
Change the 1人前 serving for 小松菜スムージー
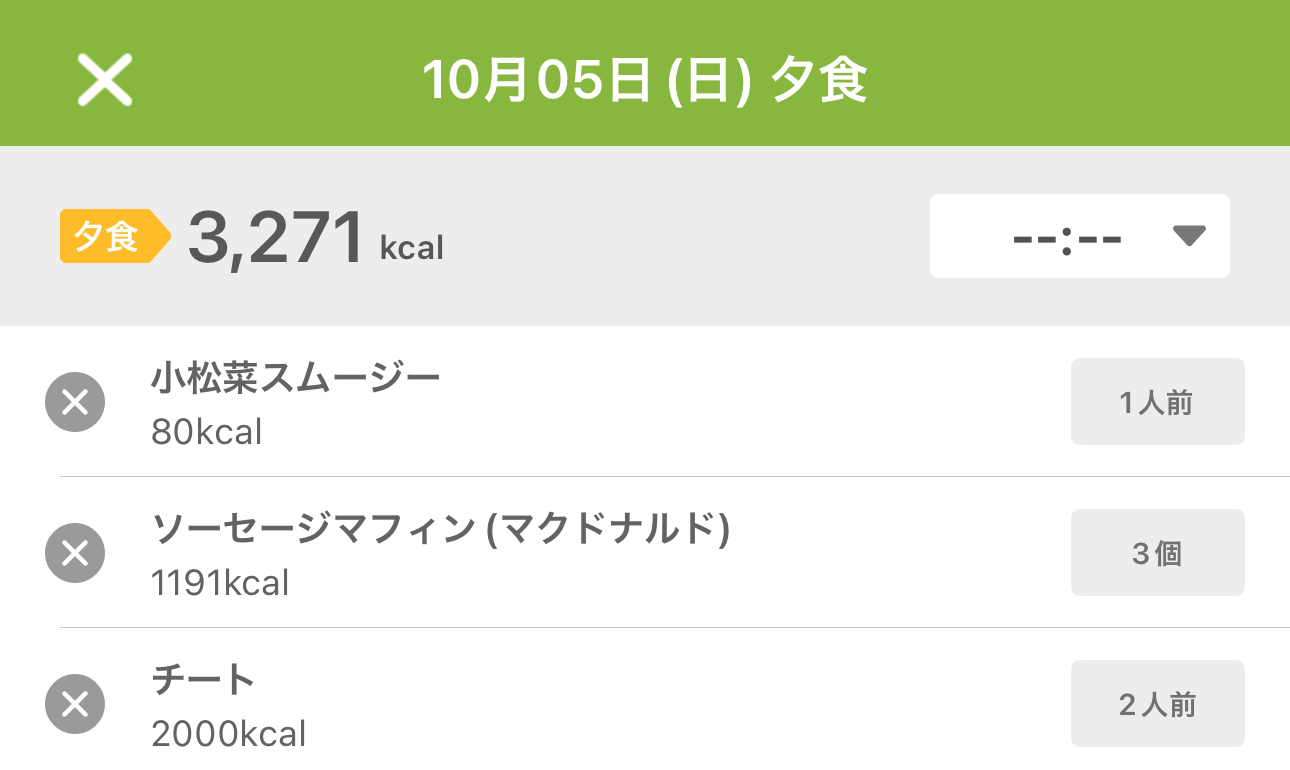1157,402
